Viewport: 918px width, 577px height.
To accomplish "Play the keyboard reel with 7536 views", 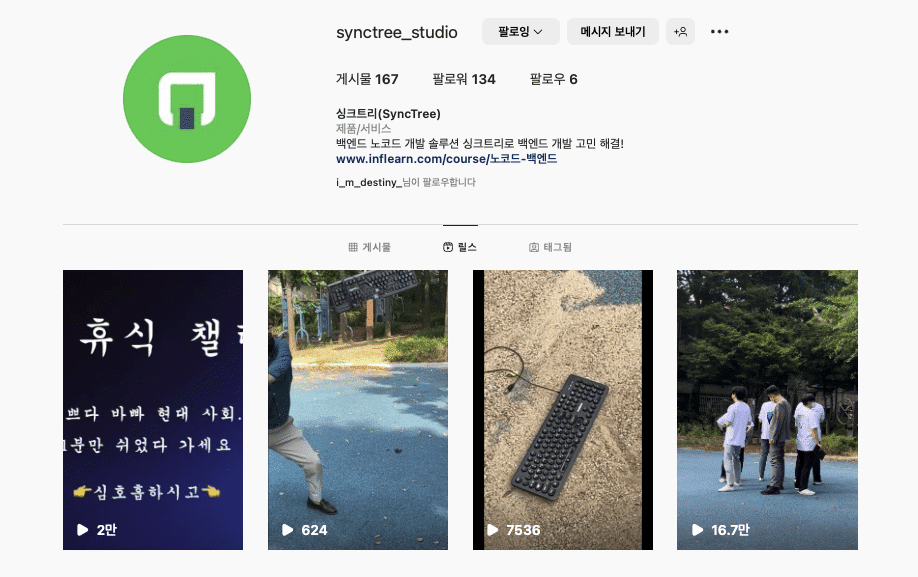I will click(562, 410).
